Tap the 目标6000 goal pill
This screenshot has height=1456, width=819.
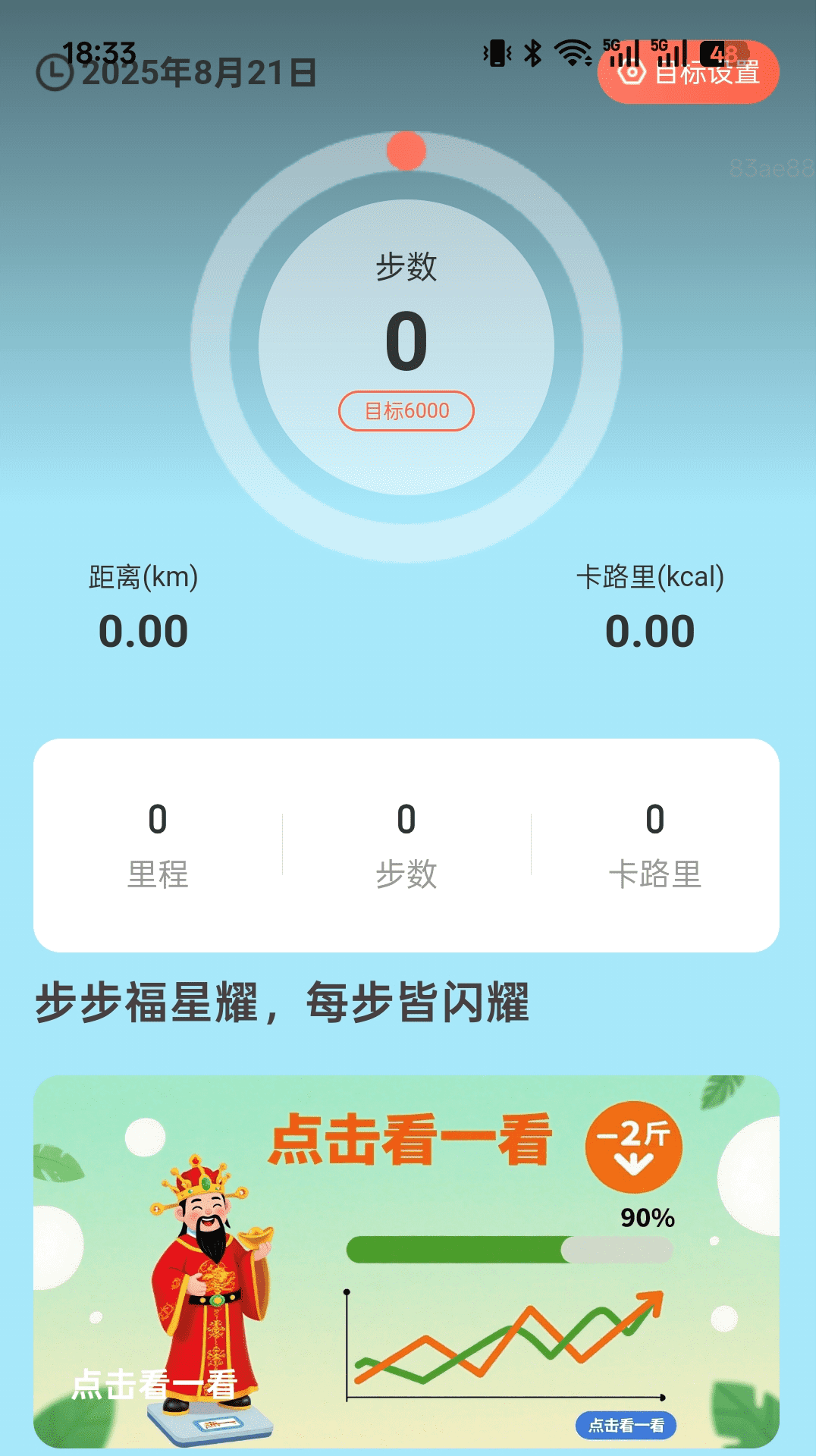[x=406, y=410]
